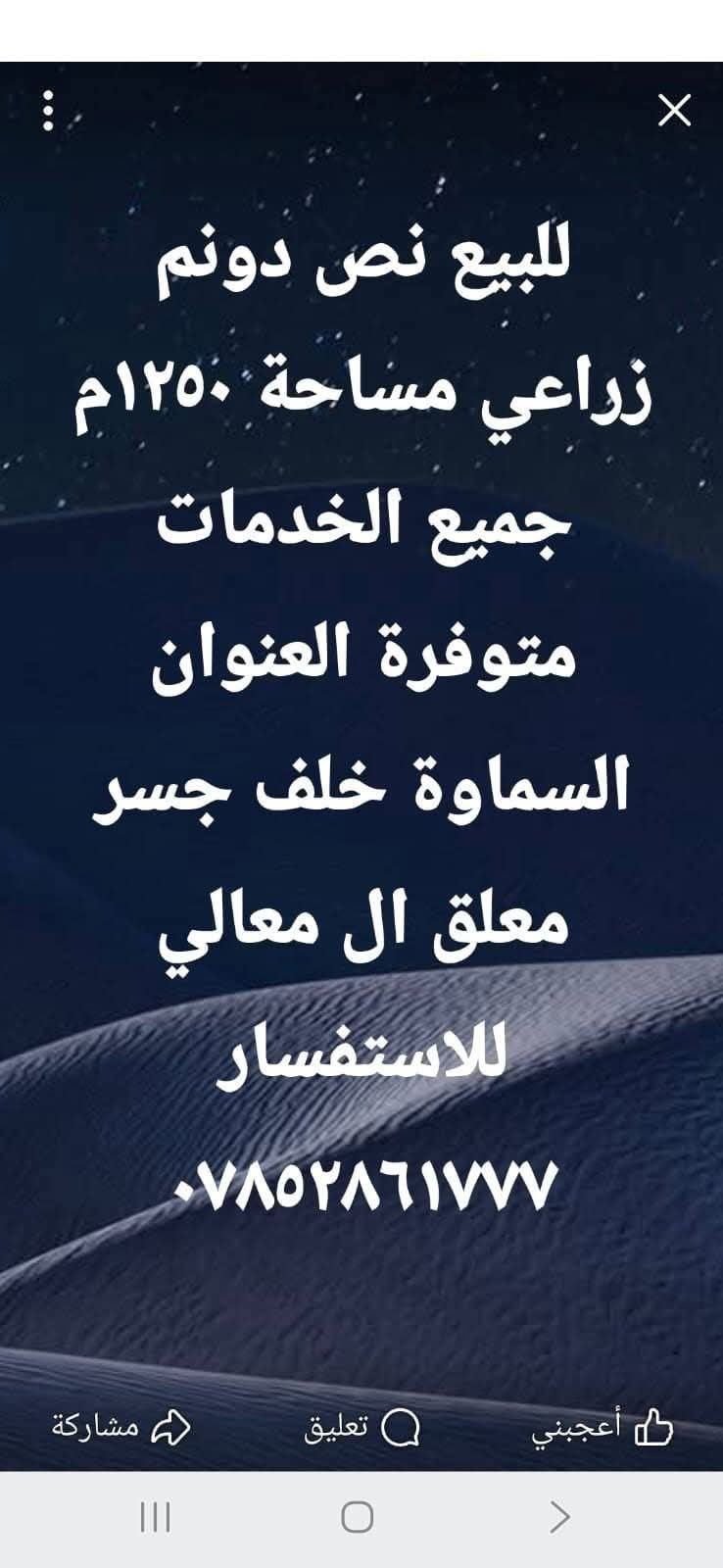Open the تعليق comment option
Image resolution: width=723 pixels, height=1568 pixels.
[x=361, y=1428]
